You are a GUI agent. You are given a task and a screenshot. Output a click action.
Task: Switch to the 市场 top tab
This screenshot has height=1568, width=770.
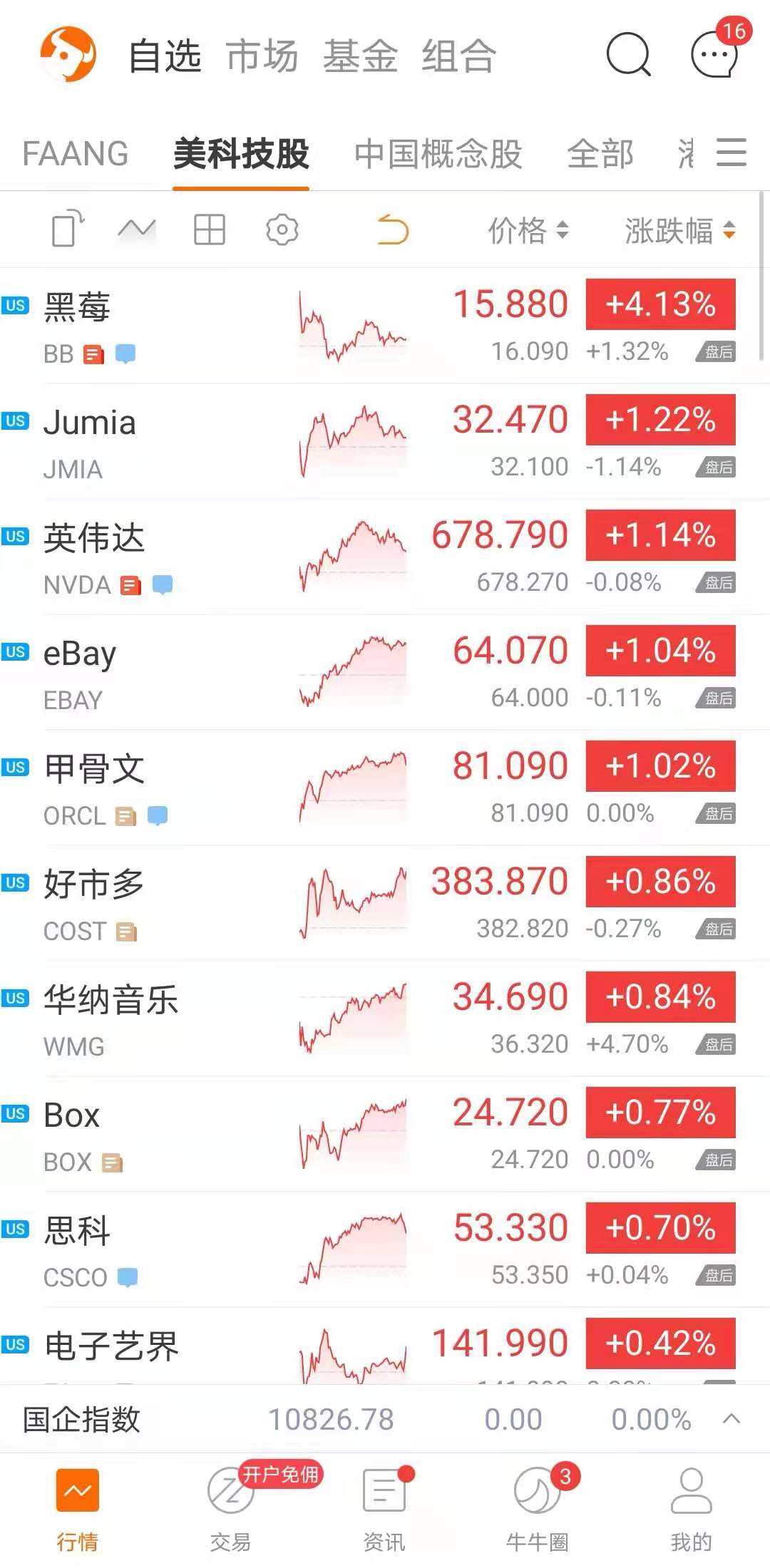click(262, 56)
